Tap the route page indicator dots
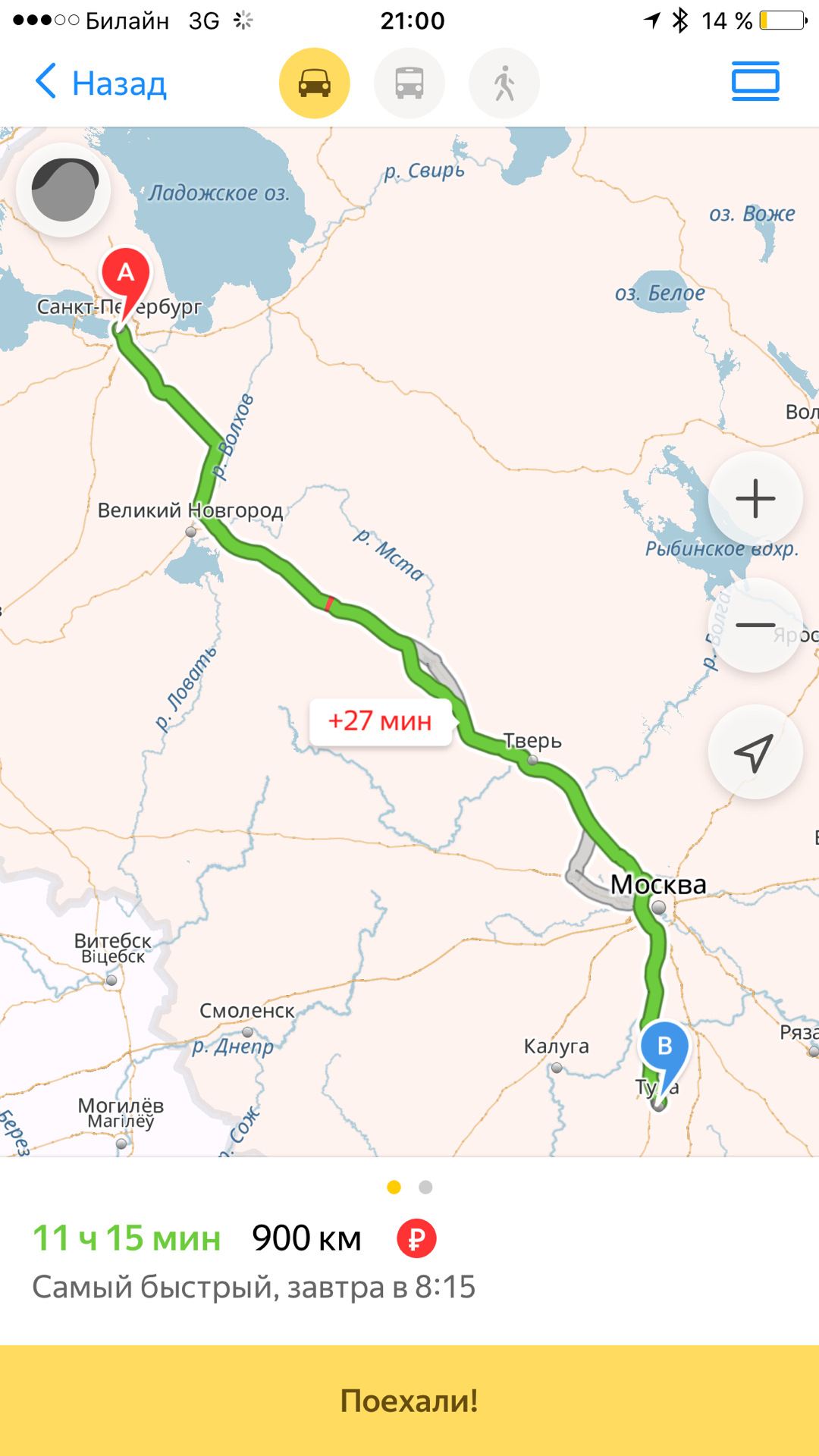The width and height of the screenshot is (819, 1456). pyautogui.click(x=409, y=1187)
